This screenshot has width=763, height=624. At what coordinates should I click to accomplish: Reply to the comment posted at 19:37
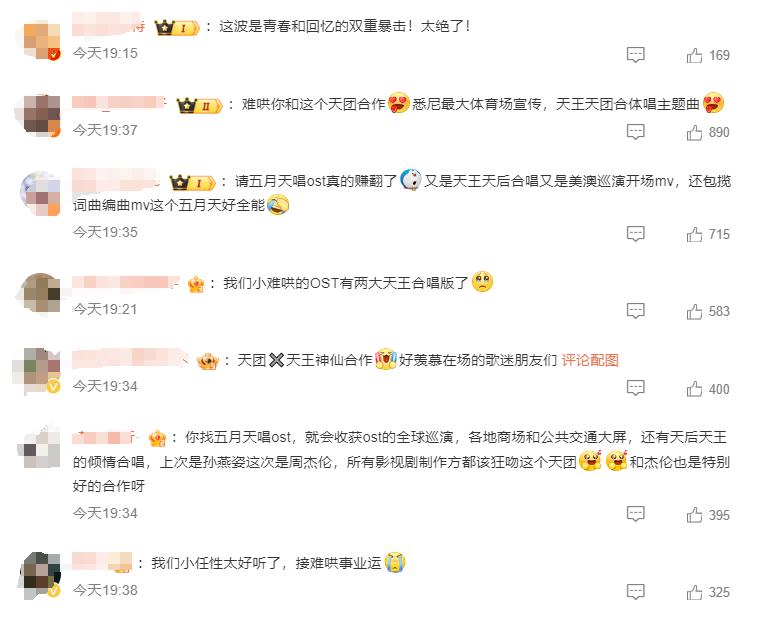(x=635, y=132)
